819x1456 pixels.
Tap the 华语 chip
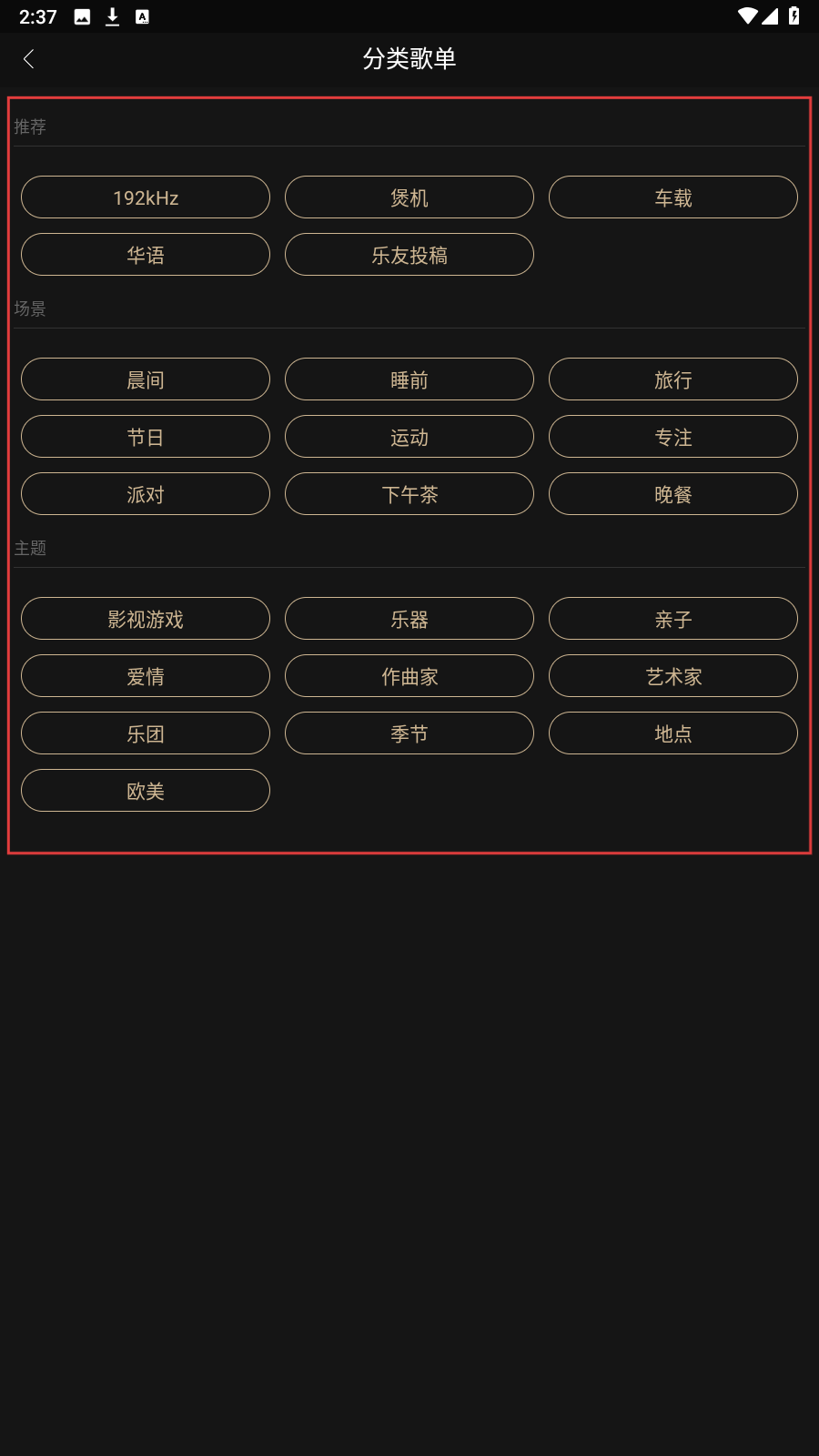pos(146,255)
